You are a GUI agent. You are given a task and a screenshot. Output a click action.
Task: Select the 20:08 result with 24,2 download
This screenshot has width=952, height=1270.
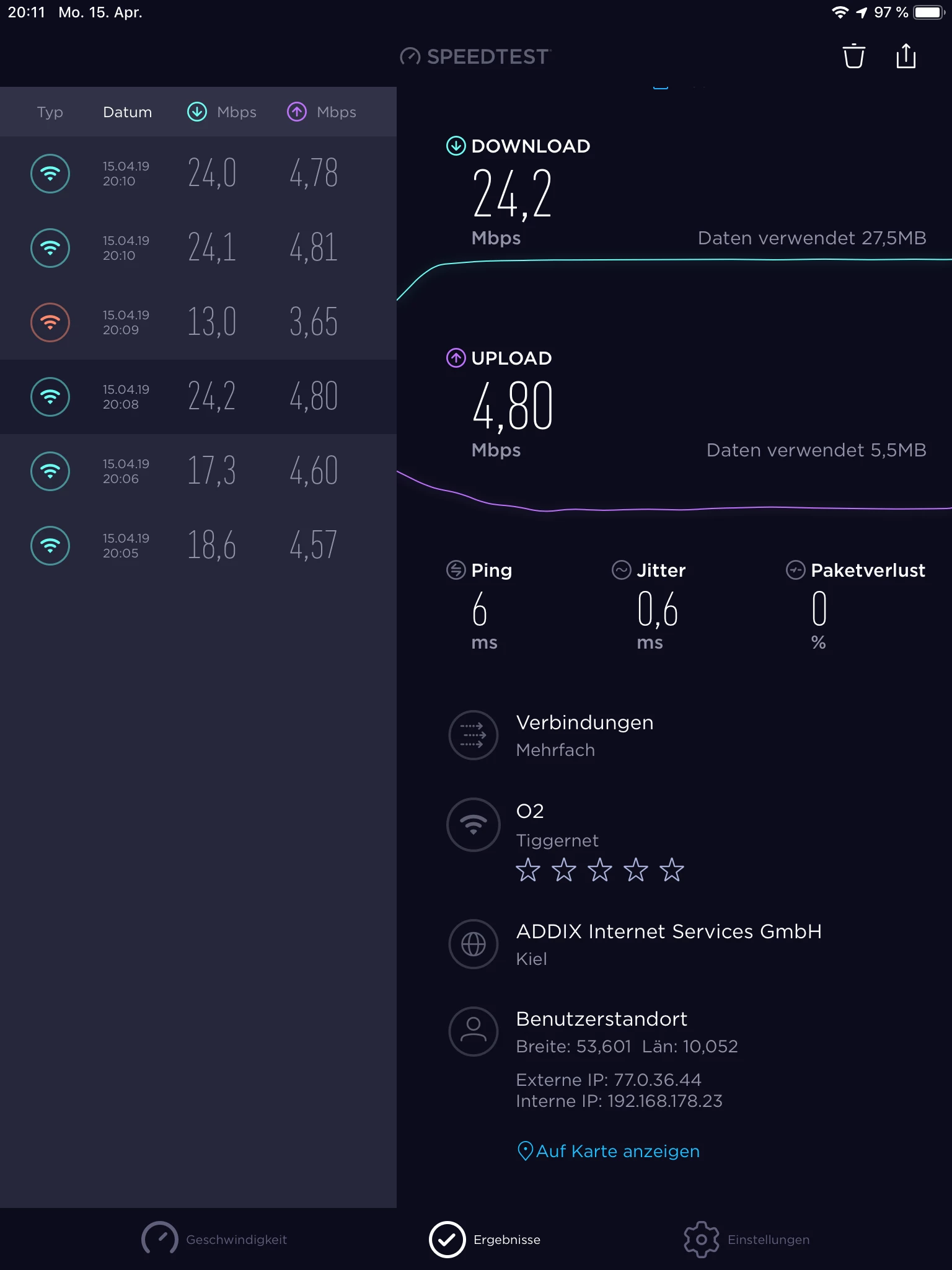198,397
